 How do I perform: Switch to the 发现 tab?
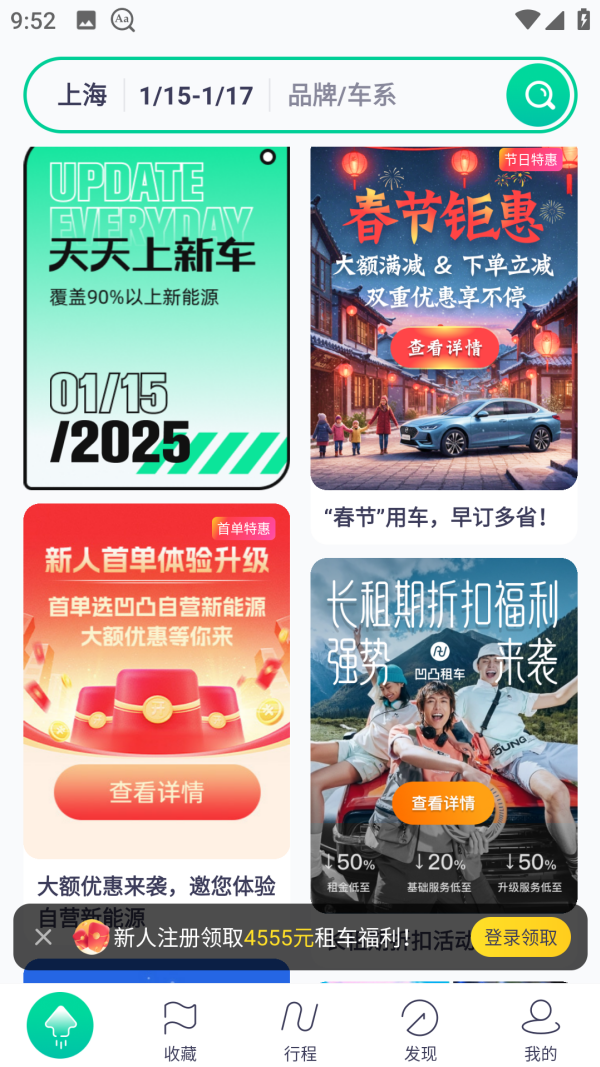click(x=420, y=1030)
